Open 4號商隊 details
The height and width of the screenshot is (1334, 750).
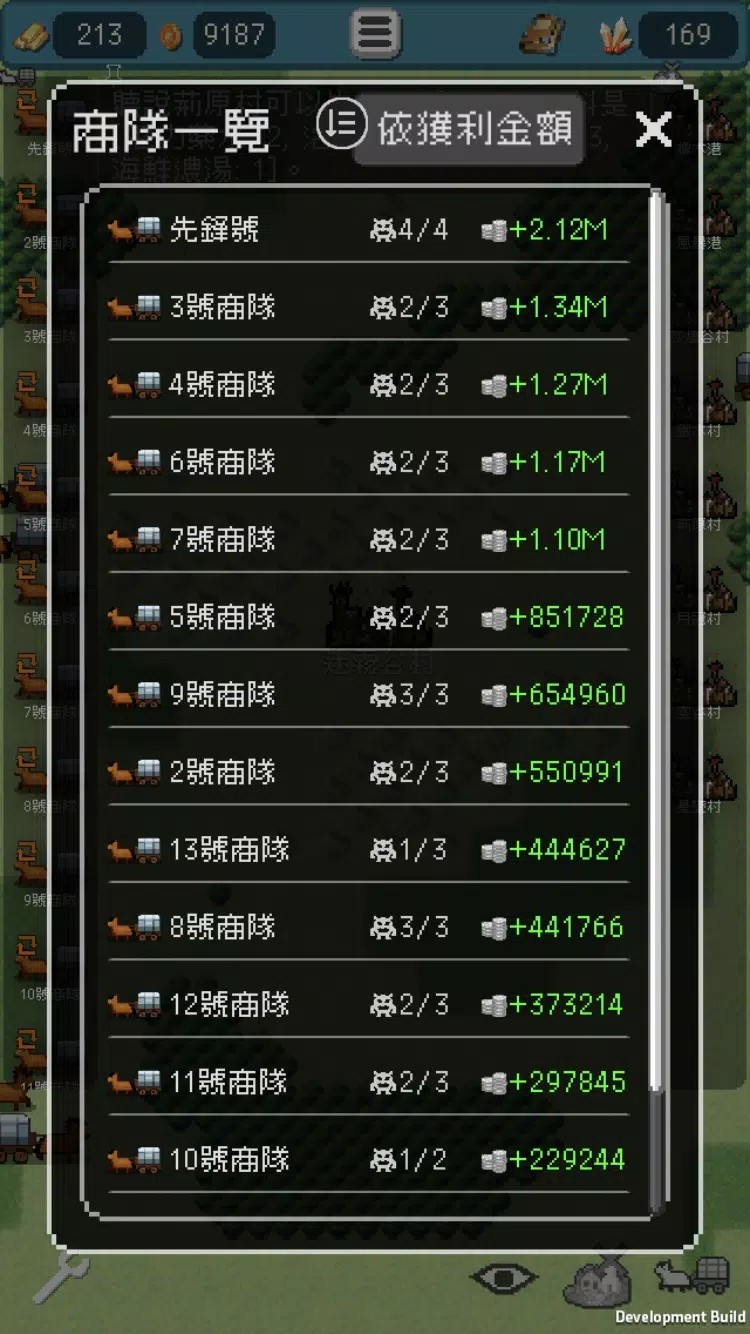pos(368,385)
